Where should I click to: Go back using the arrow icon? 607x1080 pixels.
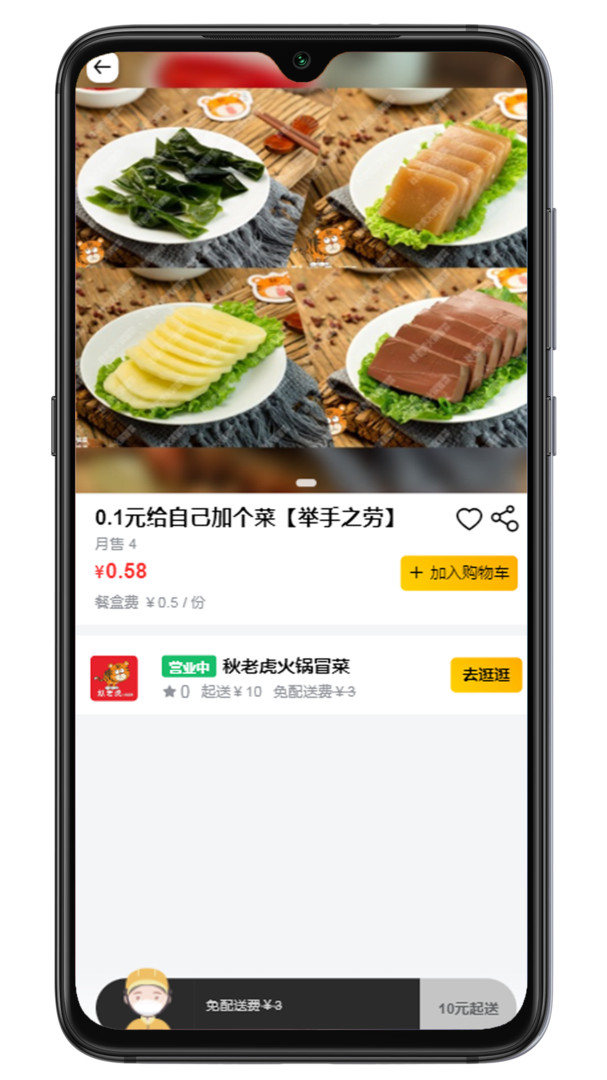102,67
